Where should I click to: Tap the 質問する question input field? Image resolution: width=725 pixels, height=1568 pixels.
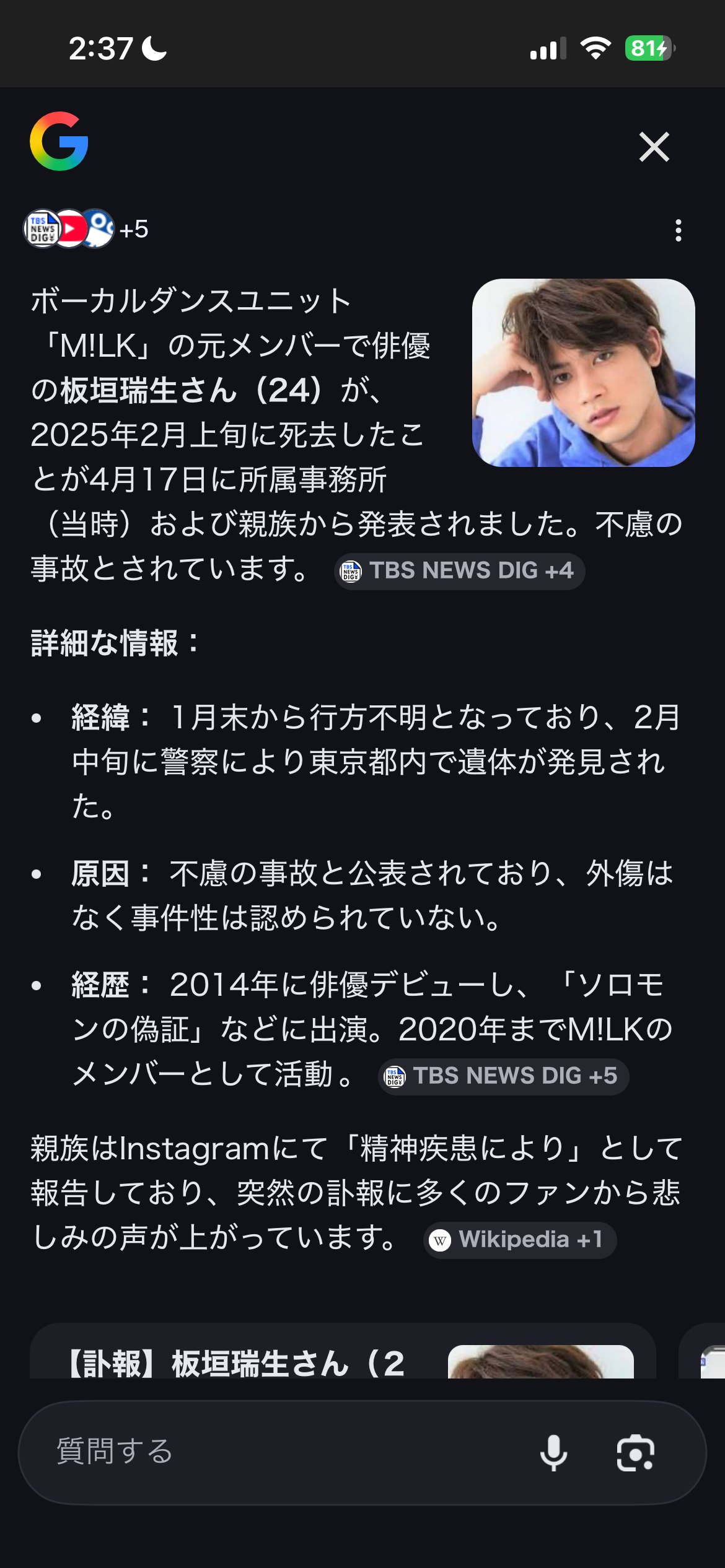click(248, 1452)
